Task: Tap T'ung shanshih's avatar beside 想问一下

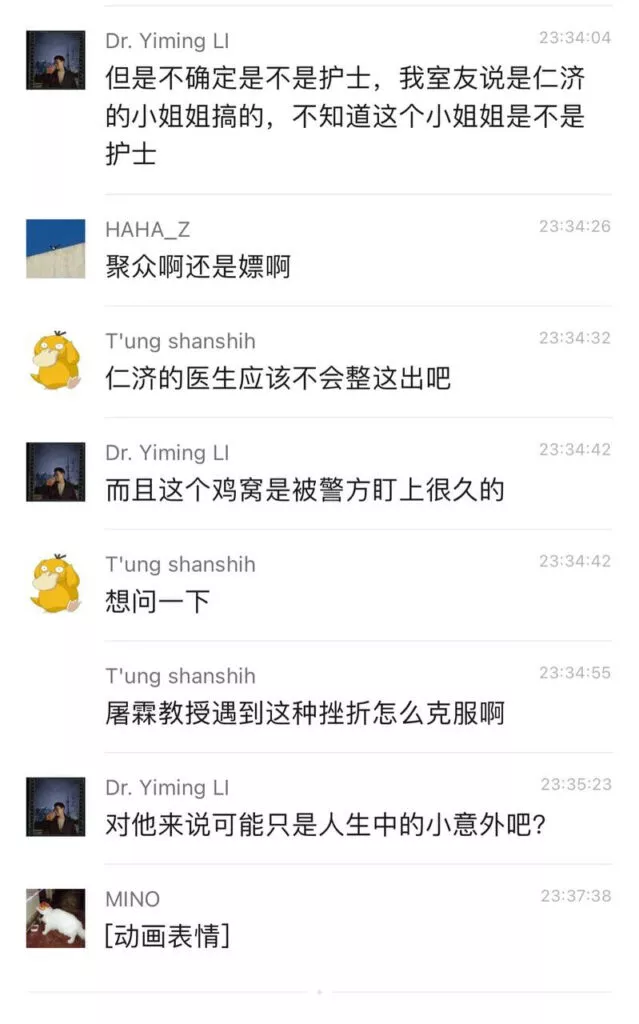Action: pos(55,583)
